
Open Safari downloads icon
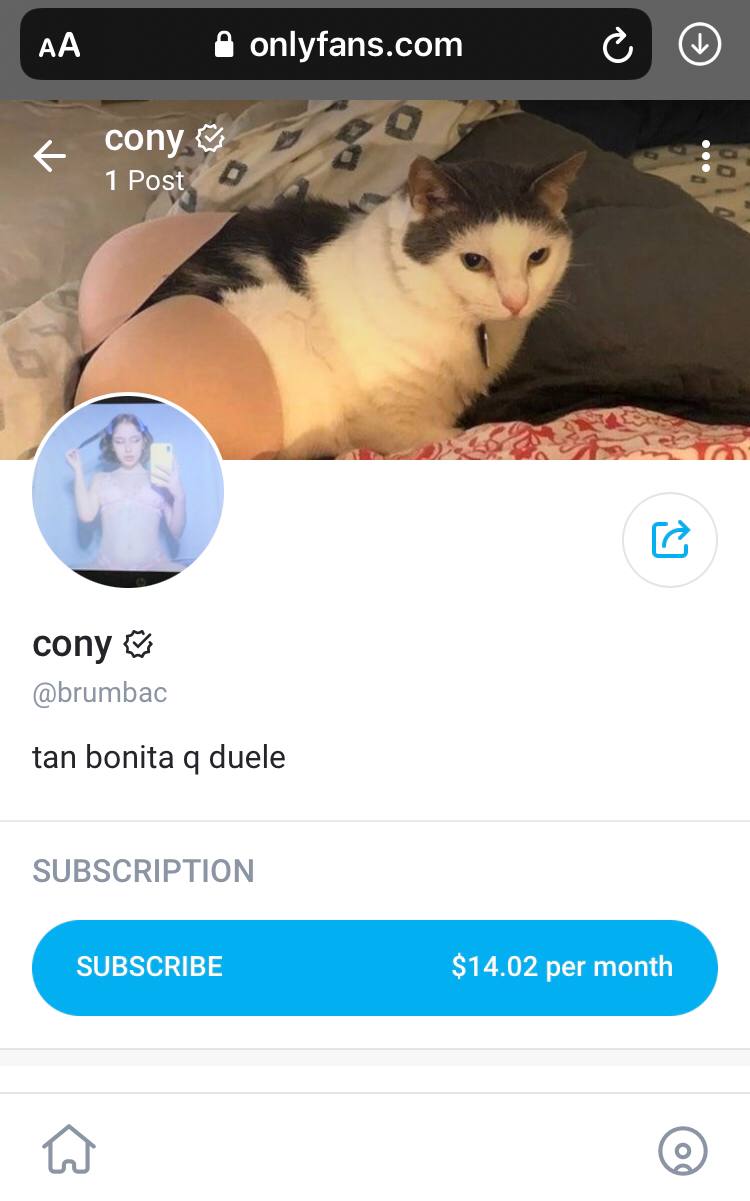699,45
